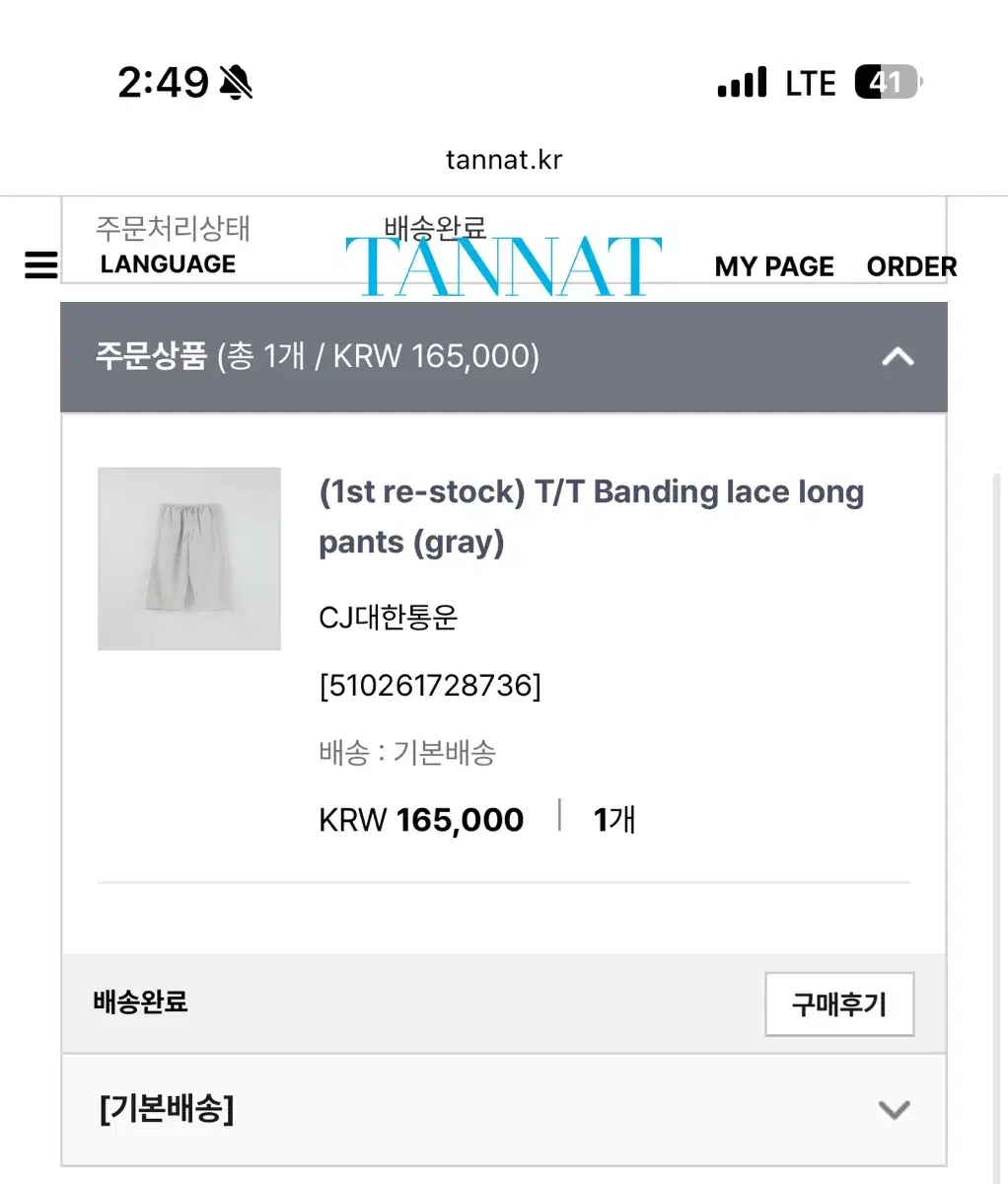Viewport: 1008px width, 1184px height.
Task: Click the tracking number 510261728736
Action: tap(431, 685)
